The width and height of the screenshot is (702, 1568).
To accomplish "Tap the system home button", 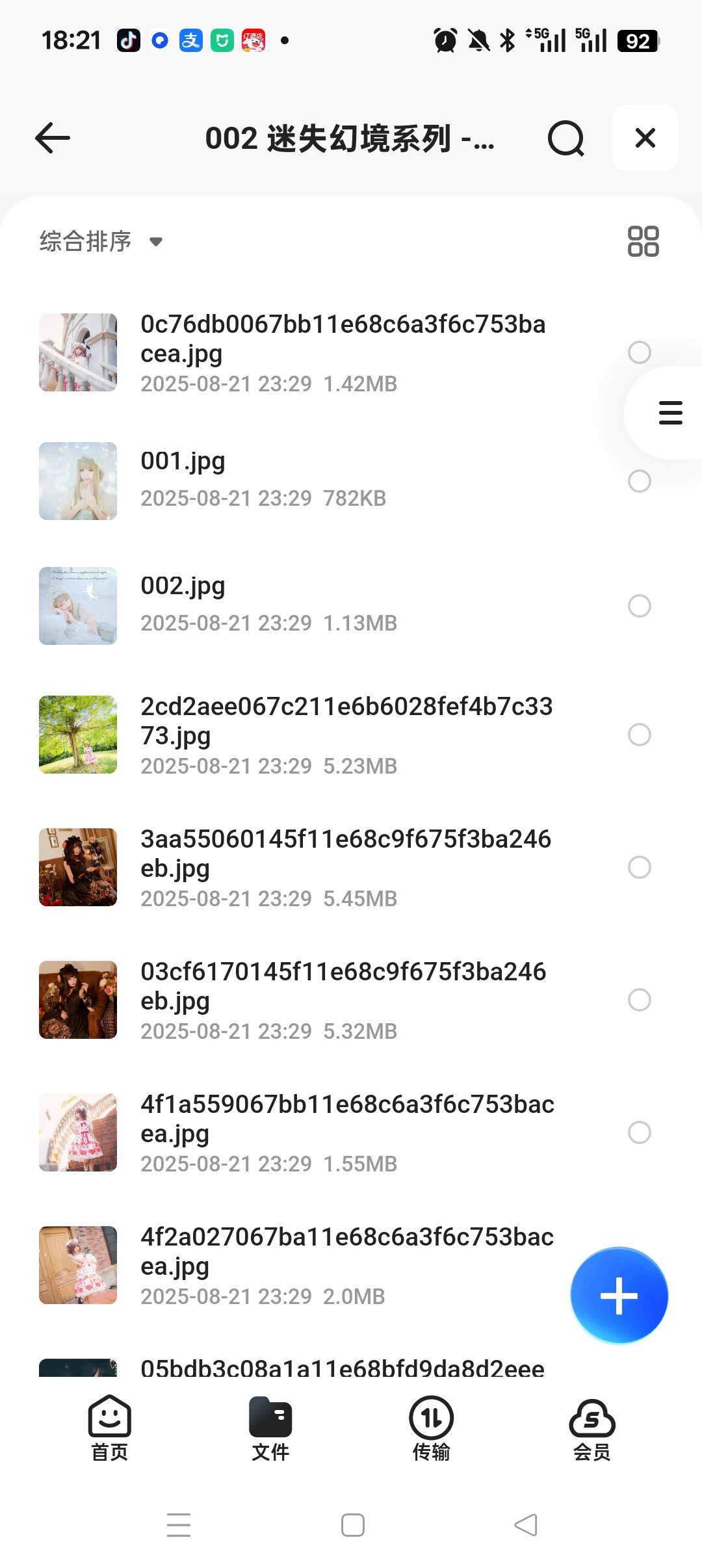I will 352,1525.
